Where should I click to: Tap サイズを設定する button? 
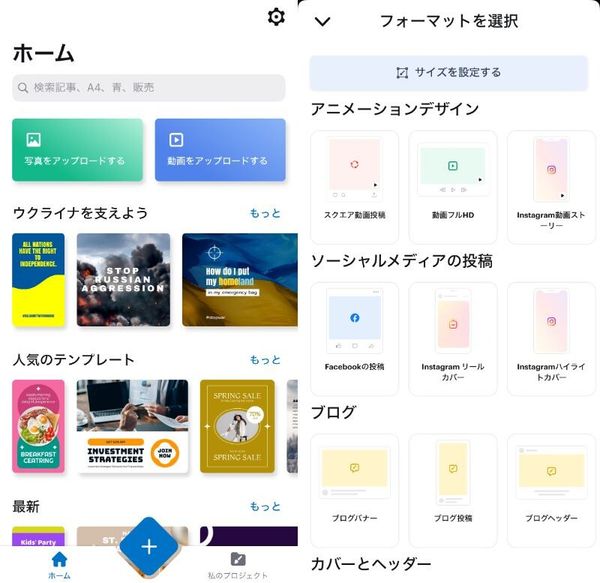pyautogui.click(x=448, y=73)
